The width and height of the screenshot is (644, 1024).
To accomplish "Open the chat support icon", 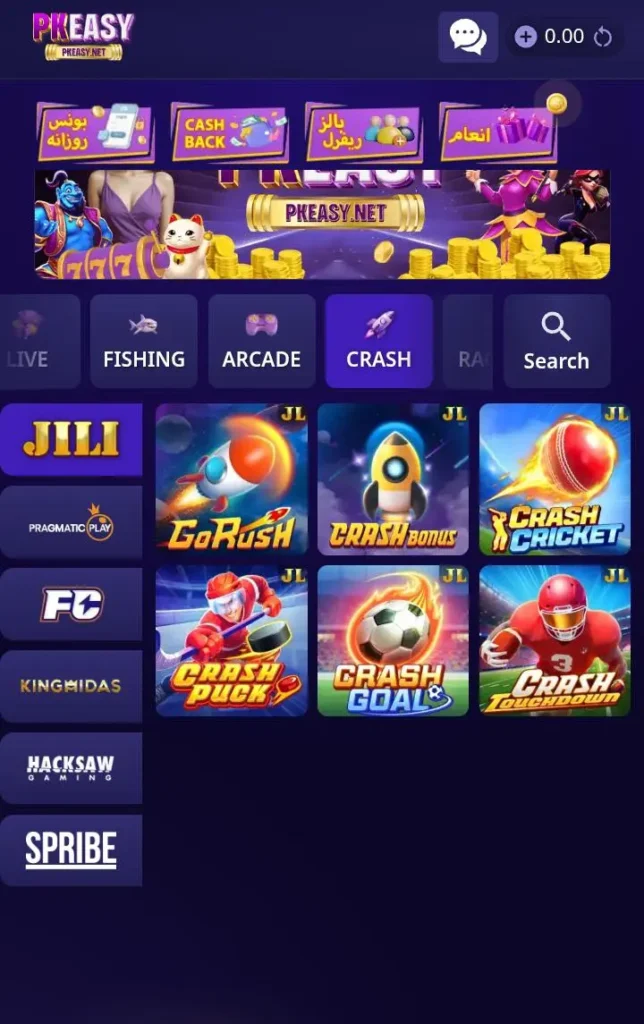I will (x=468, y=37).
